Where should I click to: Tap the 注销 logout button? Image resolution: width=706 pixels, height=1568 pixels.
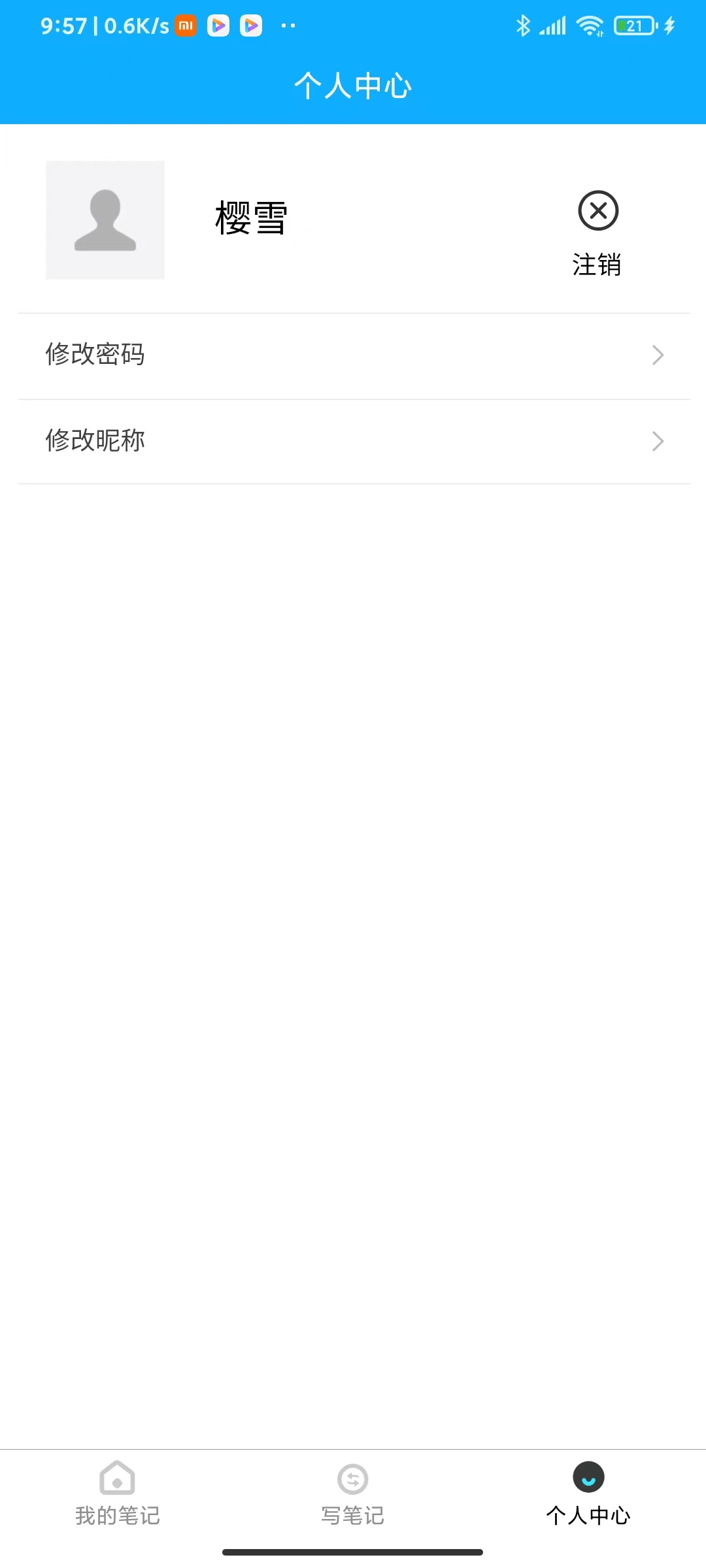tap(597, 232)
